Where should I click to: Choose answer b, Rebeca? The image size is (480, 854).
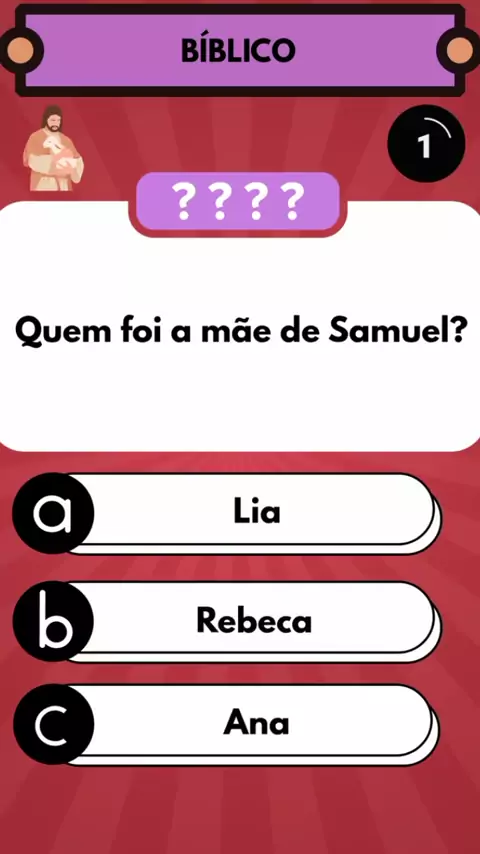(227, 621)
